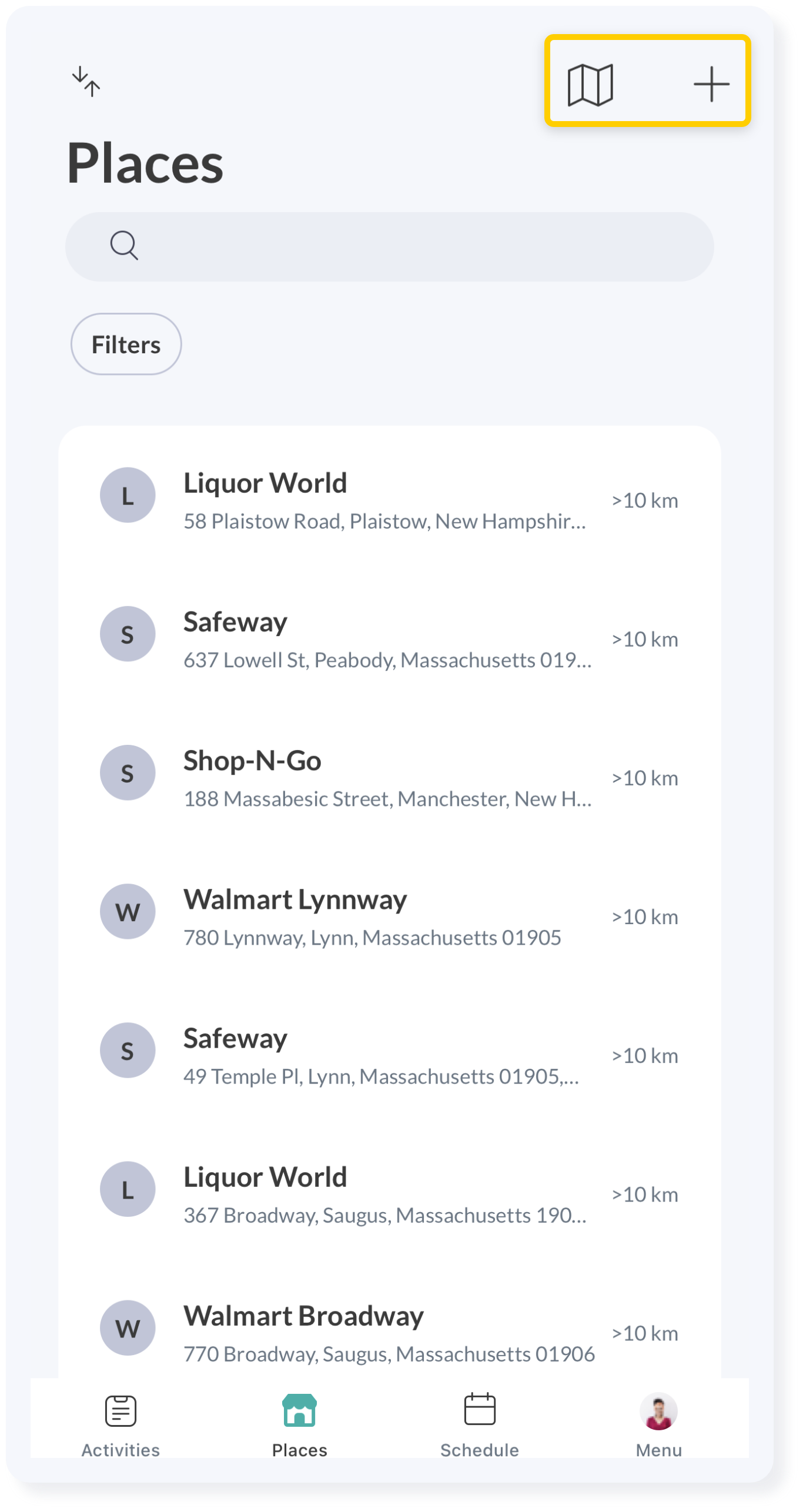Open Liquor World at 367 Broadway

390,1194
